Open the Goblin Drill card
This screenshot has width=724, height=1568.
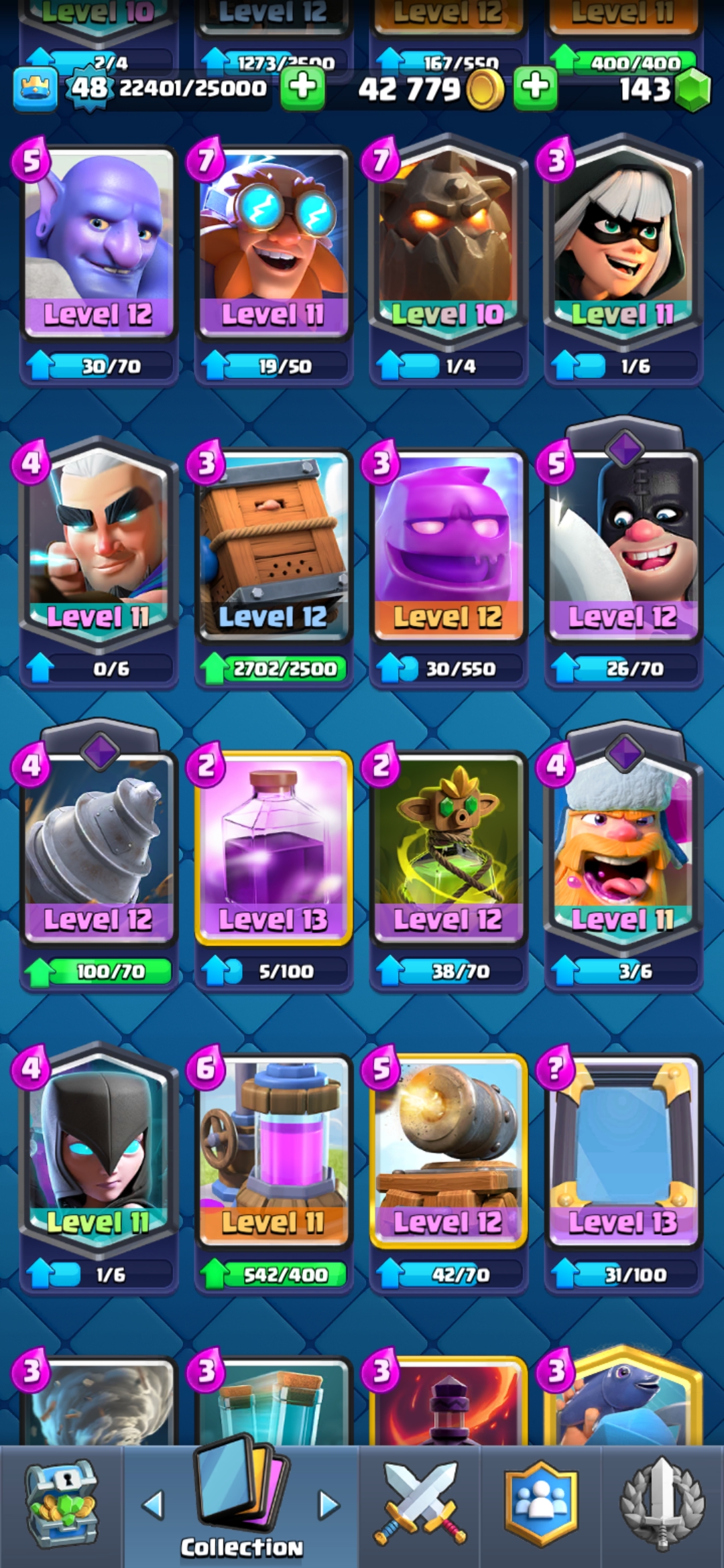[99, 846]
